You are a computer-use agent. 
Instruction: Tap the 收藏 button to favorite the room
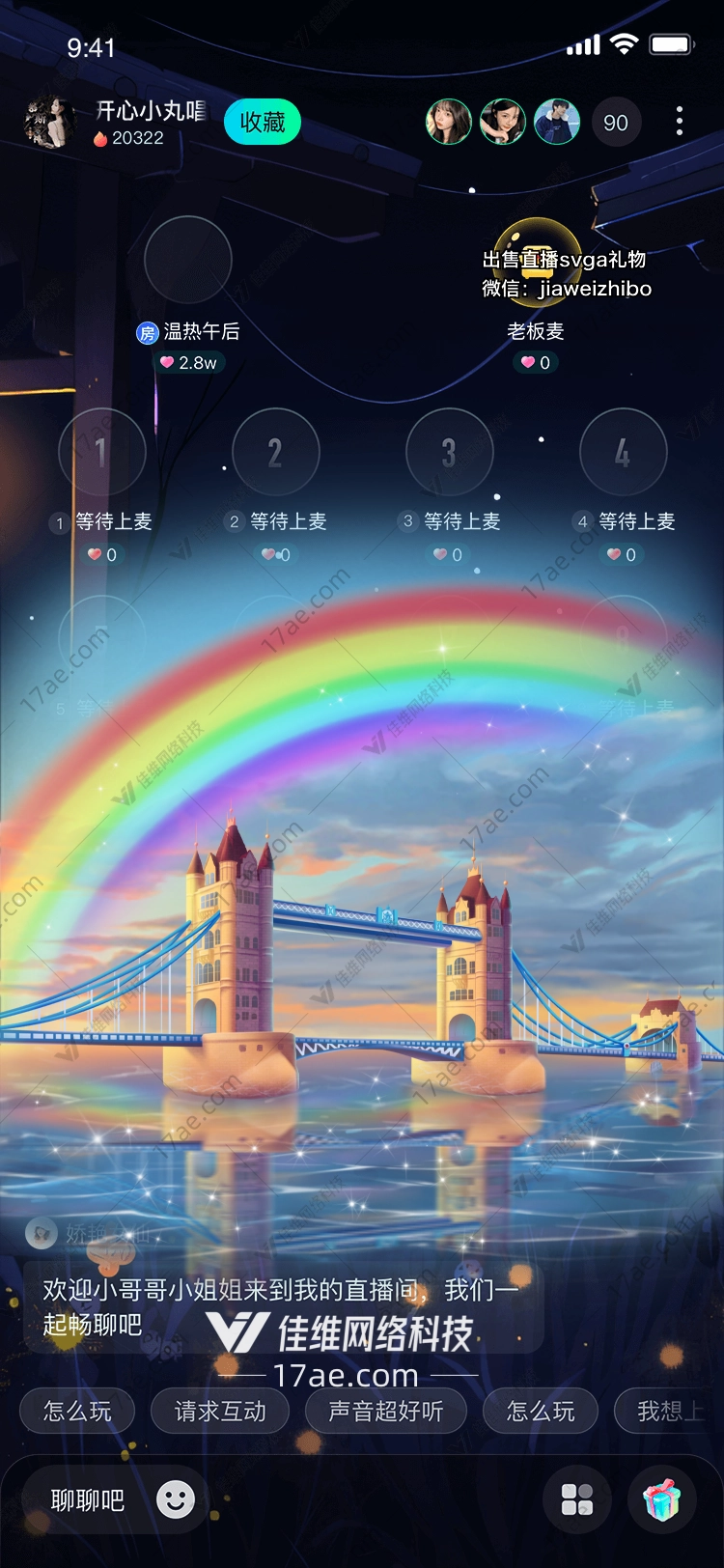pos(263,123)
